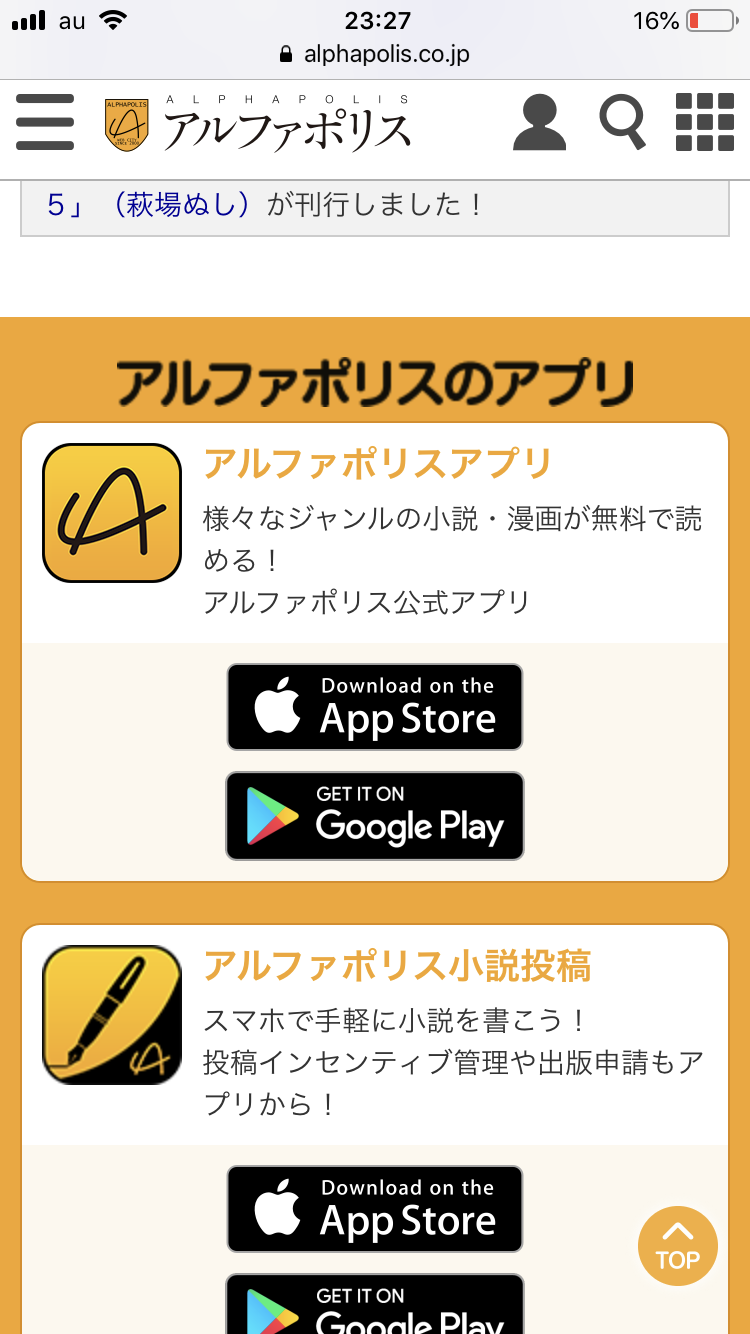Open the hamburger menu
Image resolution: width=750 pixels, height=1334 pixels.
(x=45, y=123)
